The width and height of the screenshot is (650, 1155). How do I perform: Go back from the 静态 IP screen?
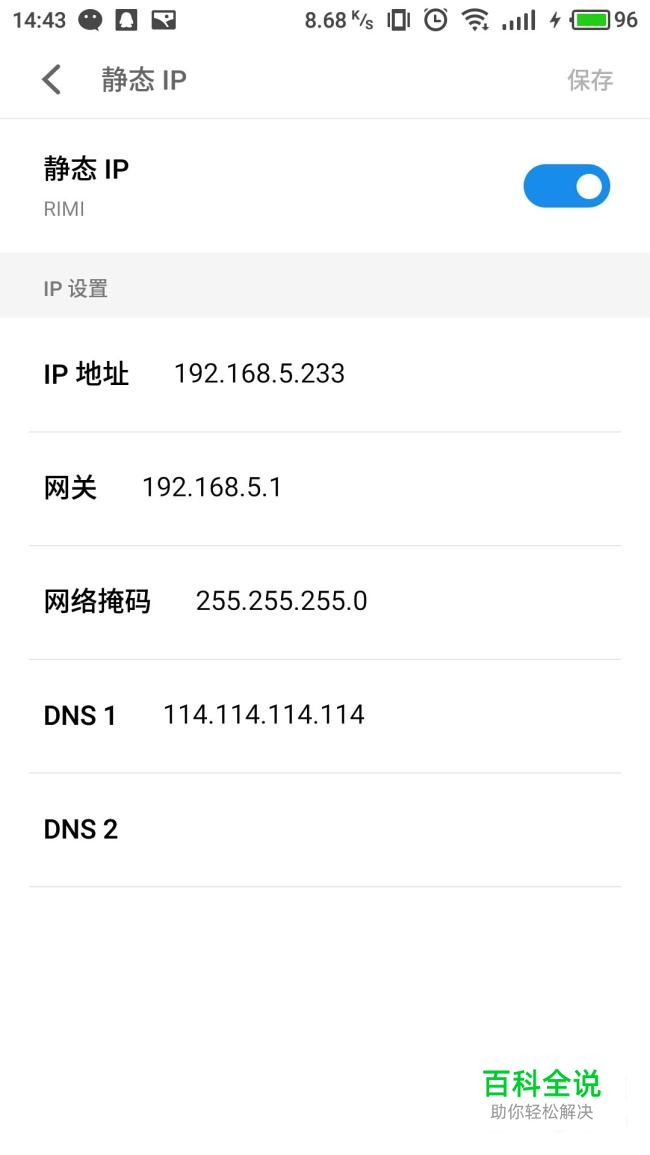pyautogui.click(x=51, y=80)
